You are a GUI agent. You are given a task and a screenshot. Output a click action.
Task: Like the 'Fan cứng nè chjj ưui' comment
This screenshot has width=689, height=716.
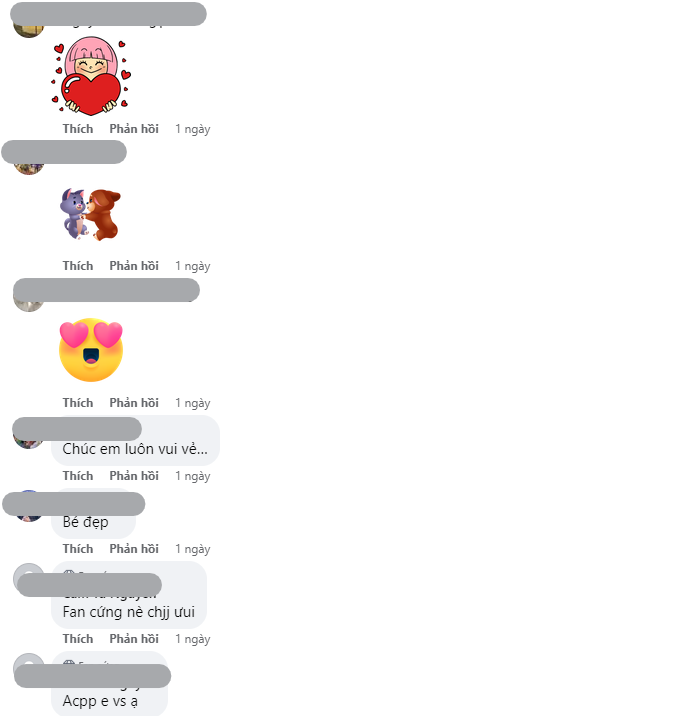pos(77,639)
